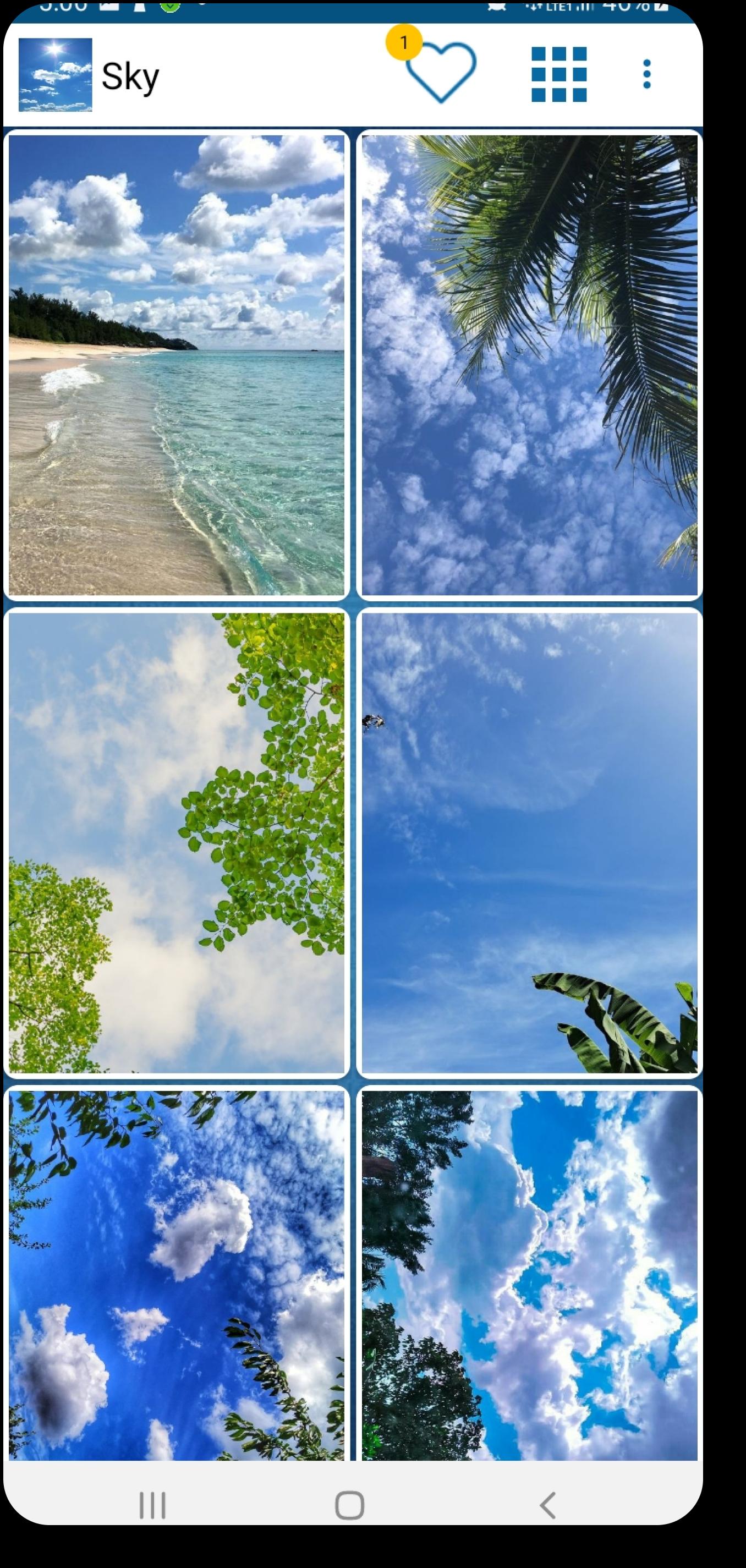Switch the grid layout view
This screenshot has width=746, height=1568.
(x=558, y=74)
